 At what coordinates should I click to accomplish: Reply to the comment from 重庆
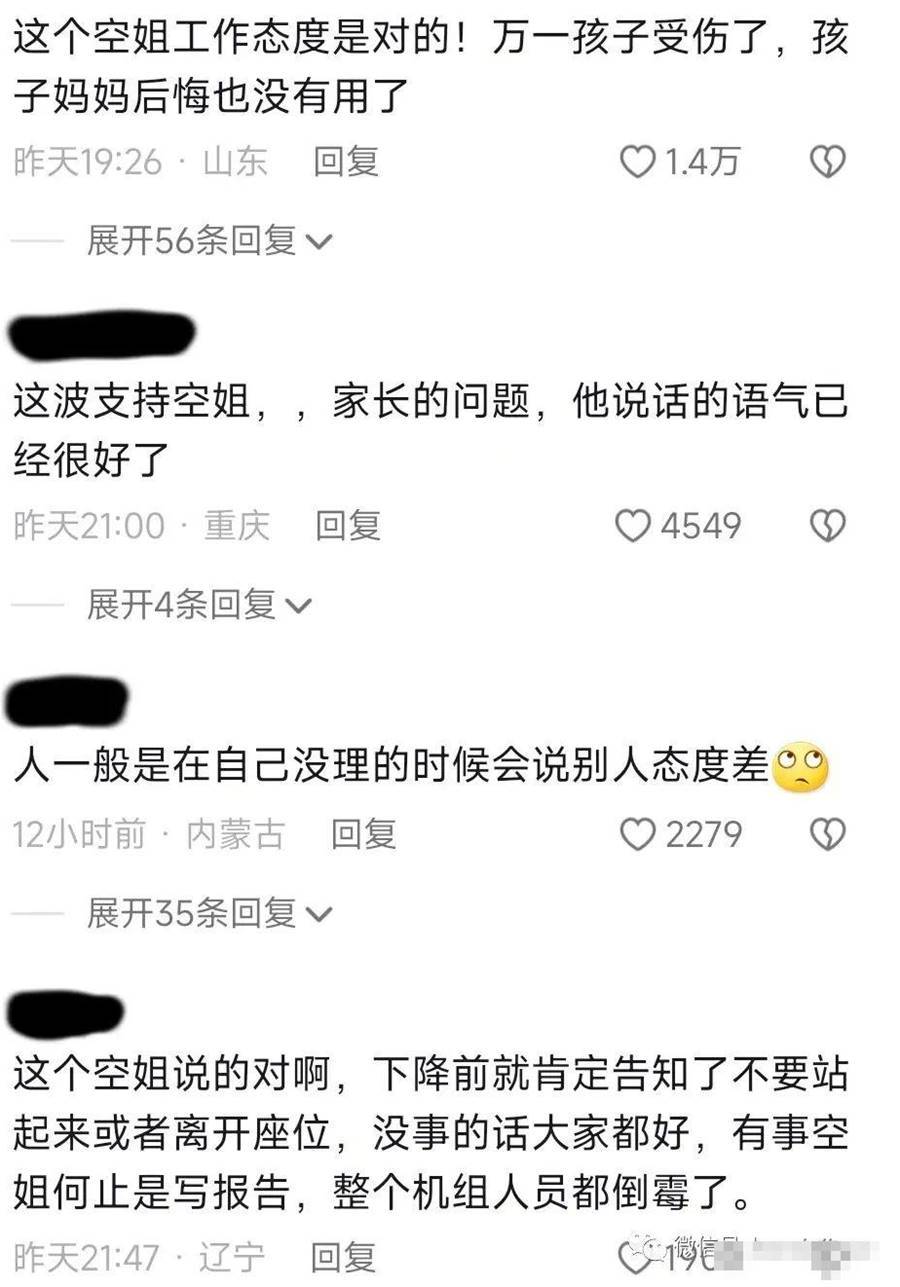click(348, 525)
